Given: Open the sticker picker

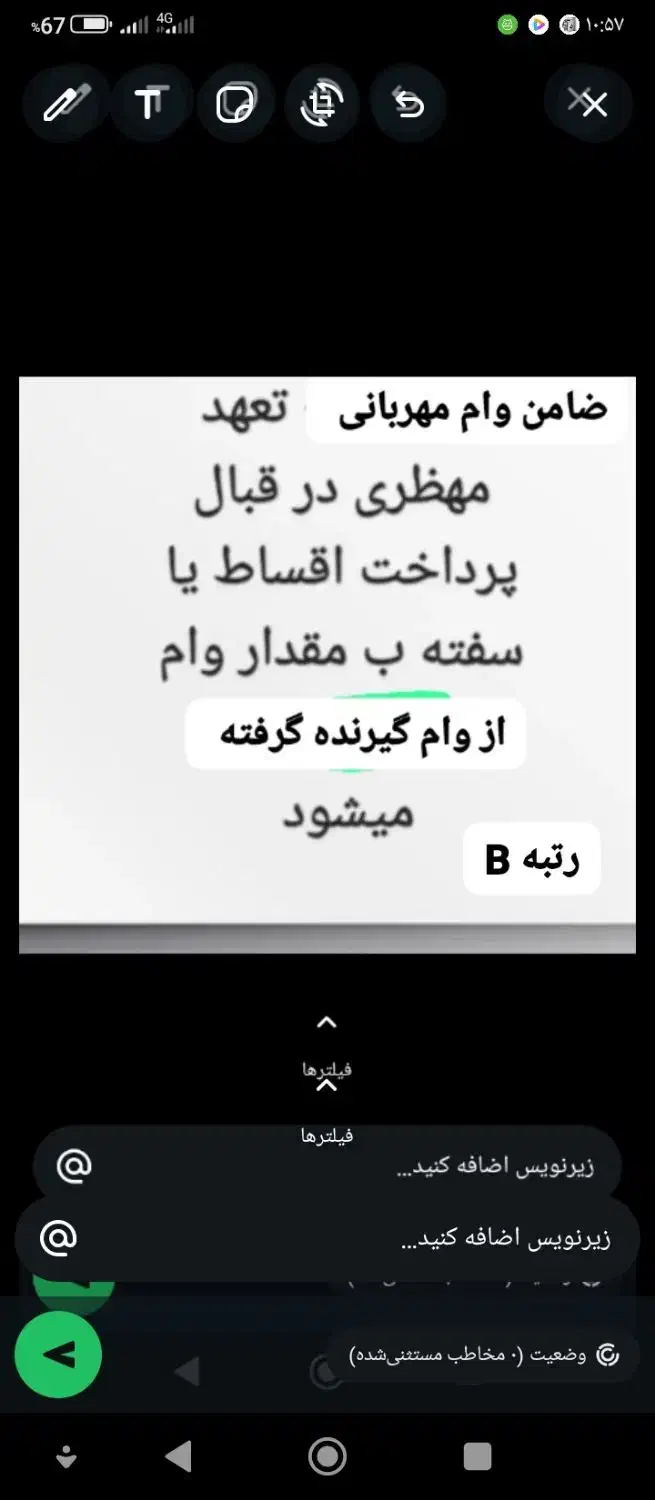Looking at the screenshot, I should [x=236, y=103].
